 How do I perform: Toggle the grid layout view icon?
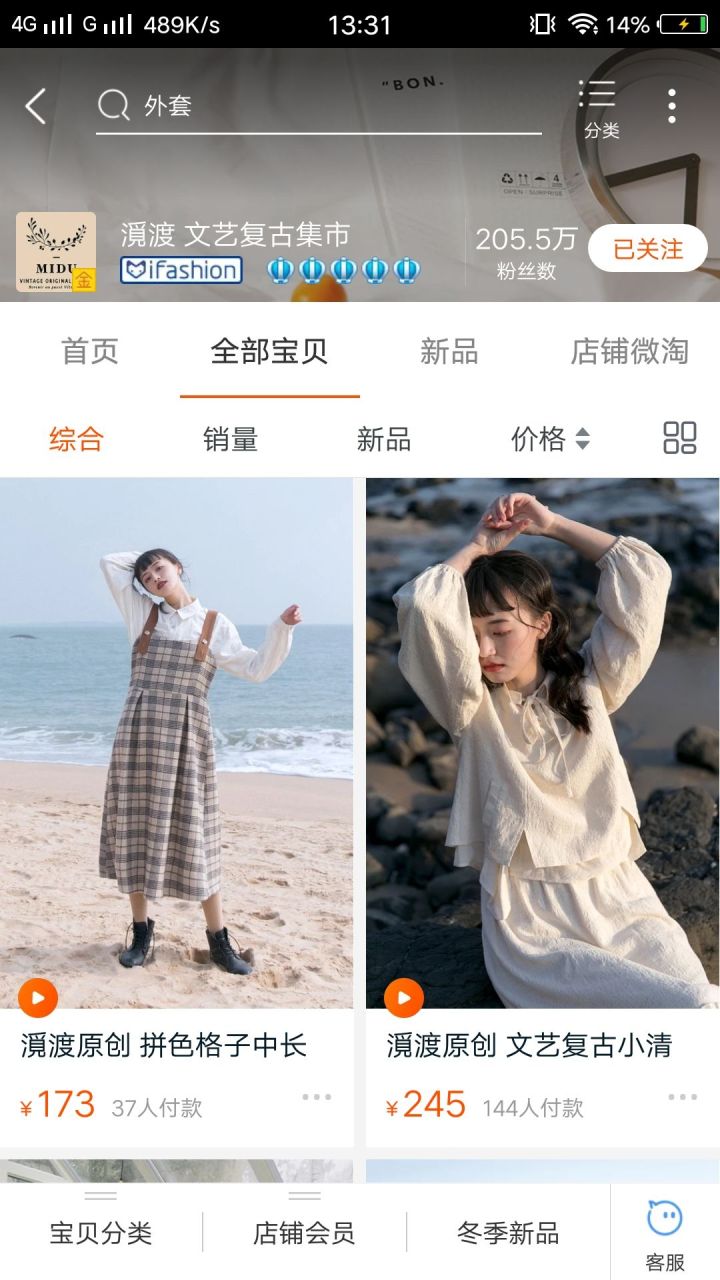click(x=680, y=438)
